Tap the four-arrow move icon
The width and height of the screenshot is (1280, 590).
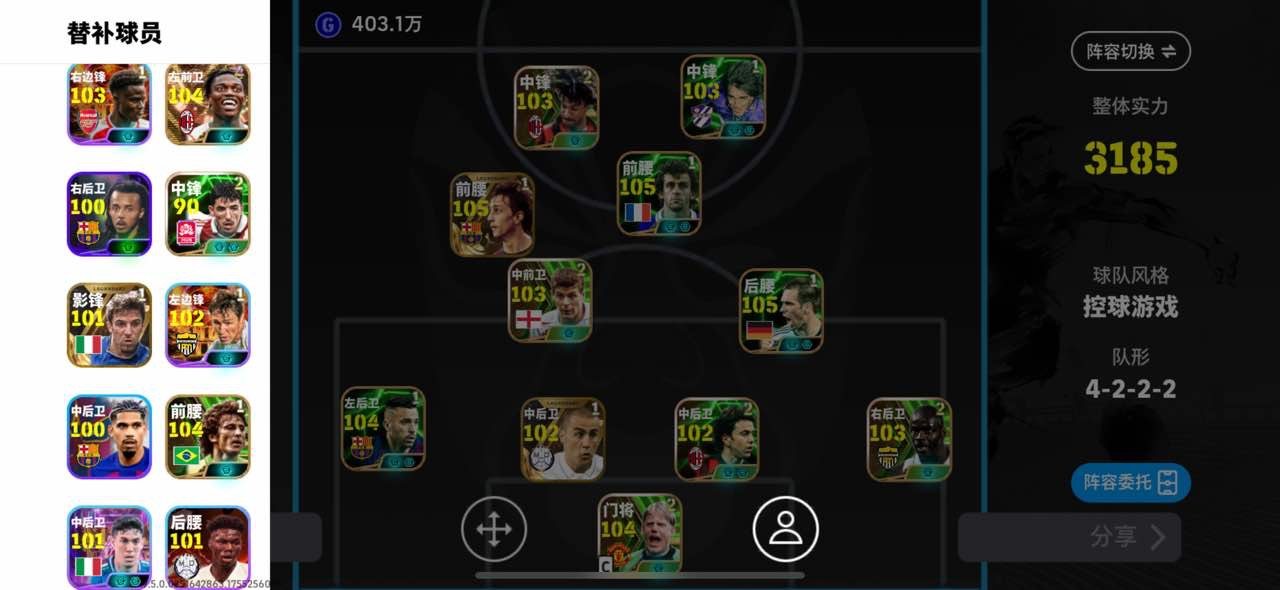coord(494,529)
